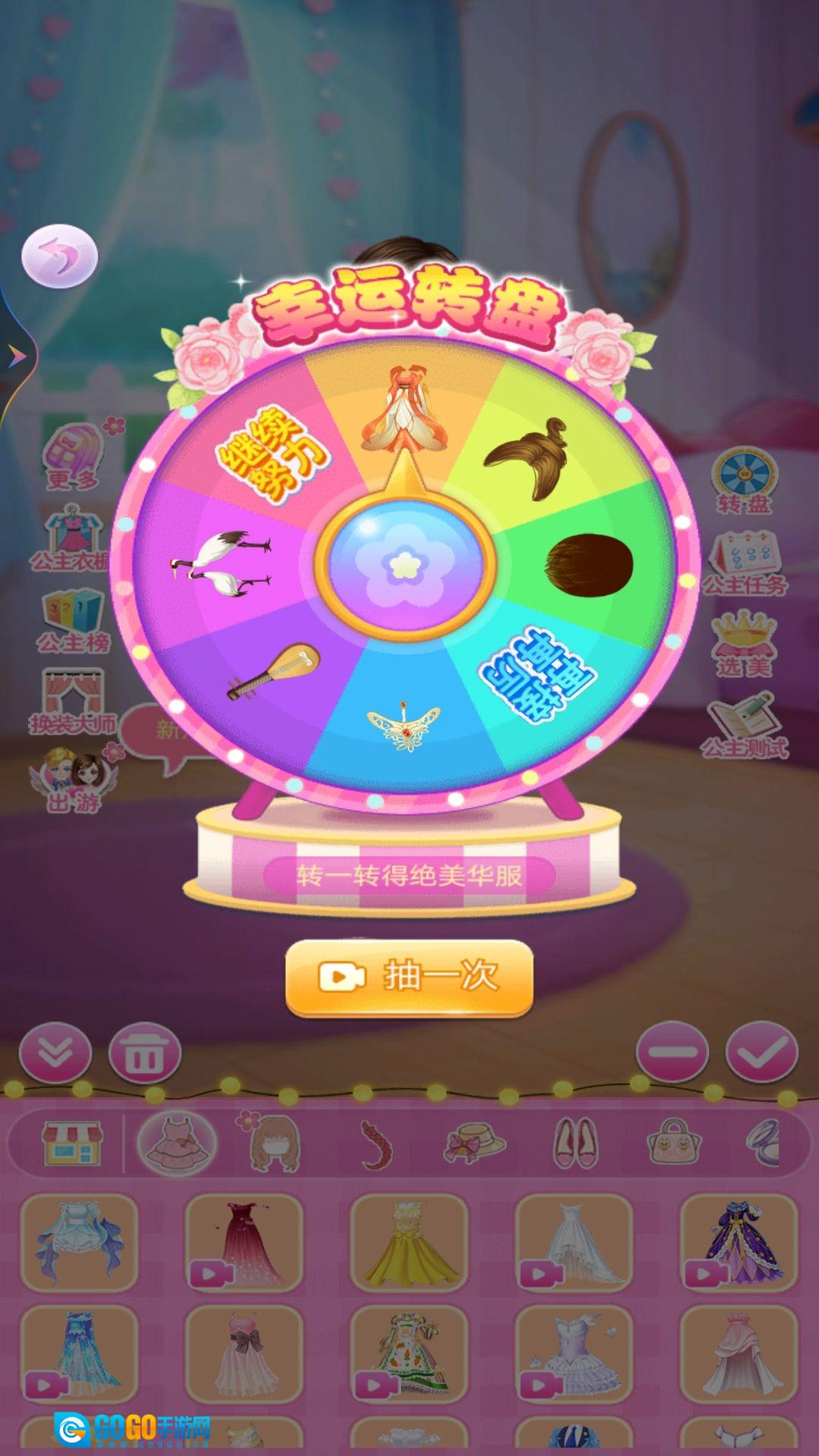Open 公主任务 tasks
This screenshot has width=819, height=1456.
745,563
